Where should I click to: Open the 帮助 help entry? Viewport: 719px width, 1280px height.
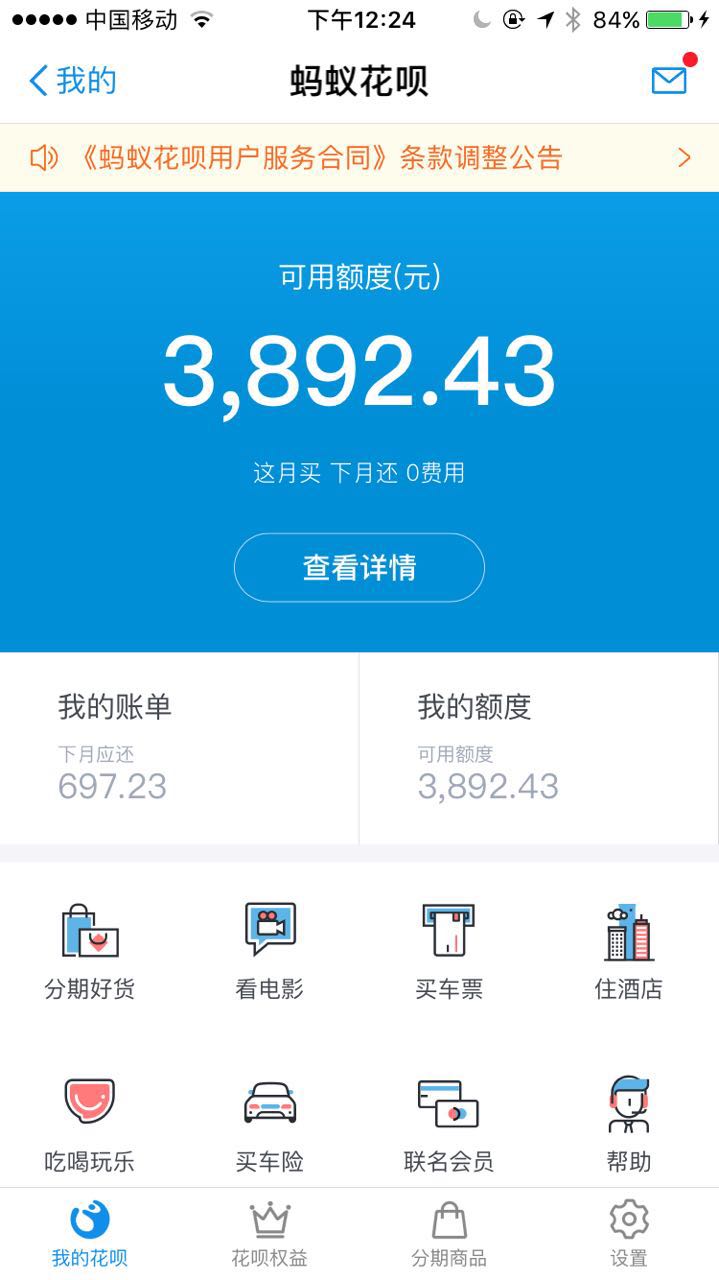click(x=628, y=1124)
